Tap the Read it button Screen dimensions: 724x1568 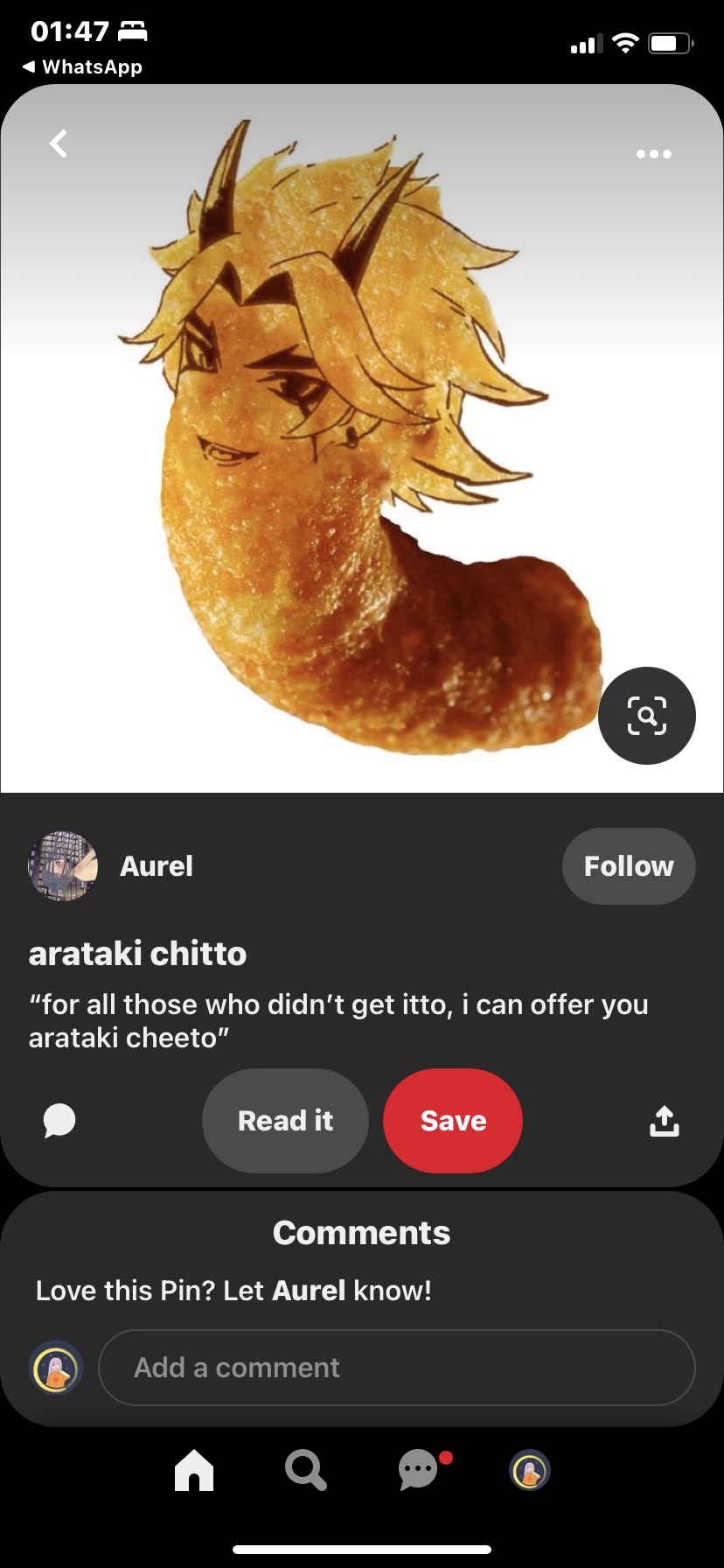[285, 1121]
